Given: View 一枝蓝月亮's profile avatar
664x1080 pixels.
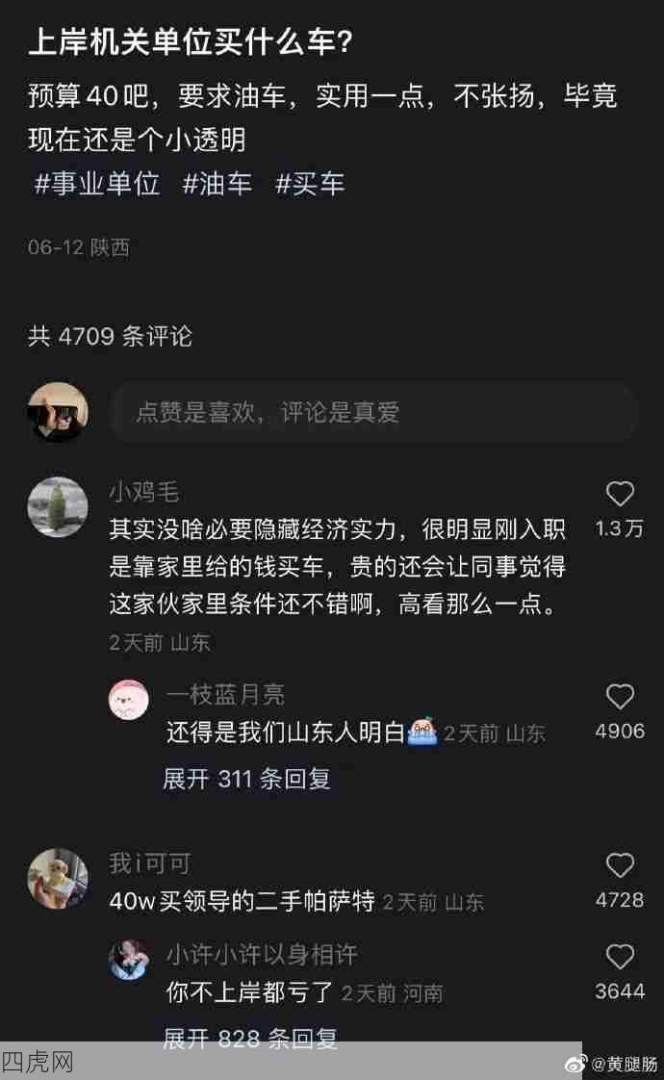Looking at the screenshot, I should point(129,699).
